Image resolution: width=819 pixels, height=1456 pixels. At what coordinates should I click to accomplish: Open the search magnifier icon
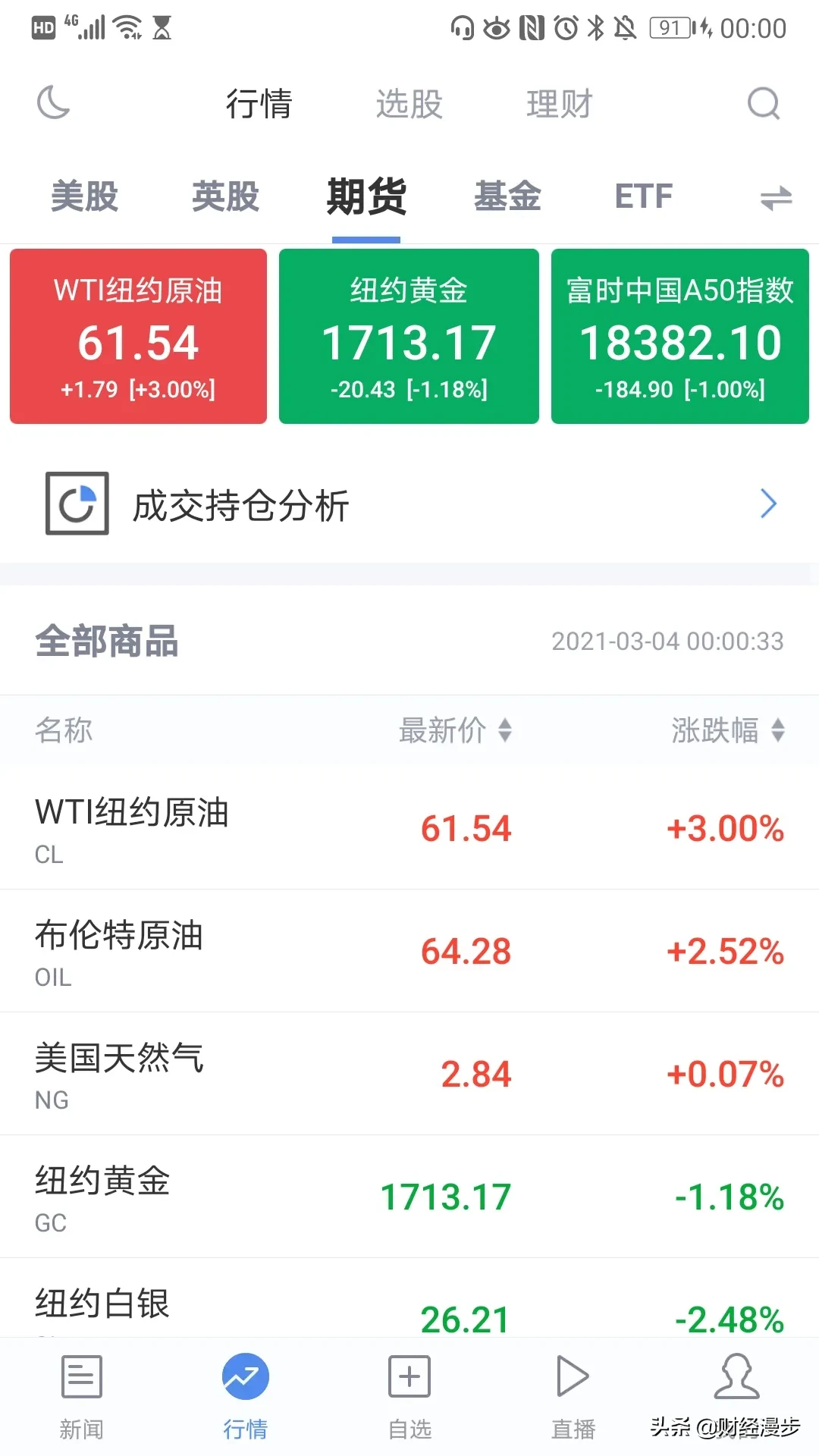coord(764,103)
